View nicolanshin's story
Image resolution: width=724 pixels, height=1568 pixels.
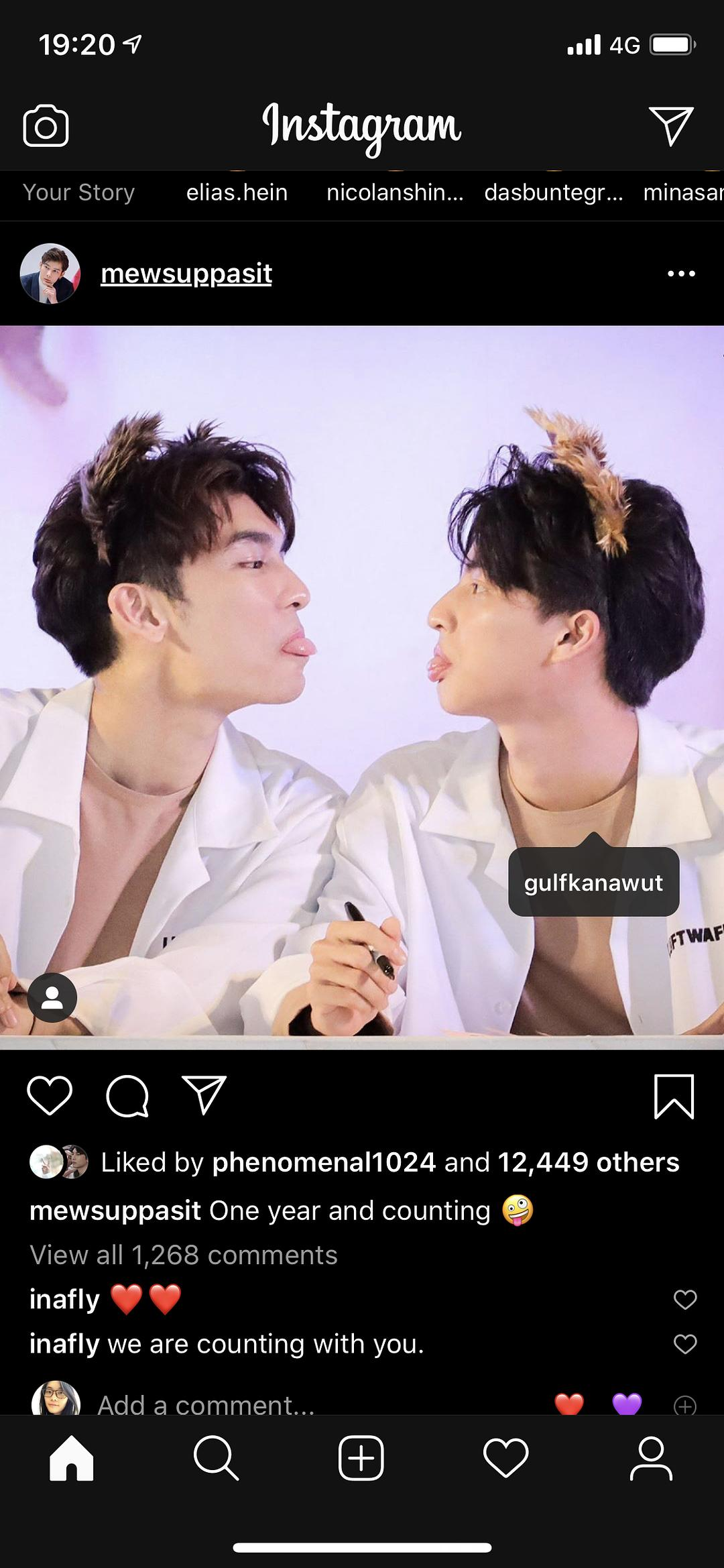tap(395, 192)
